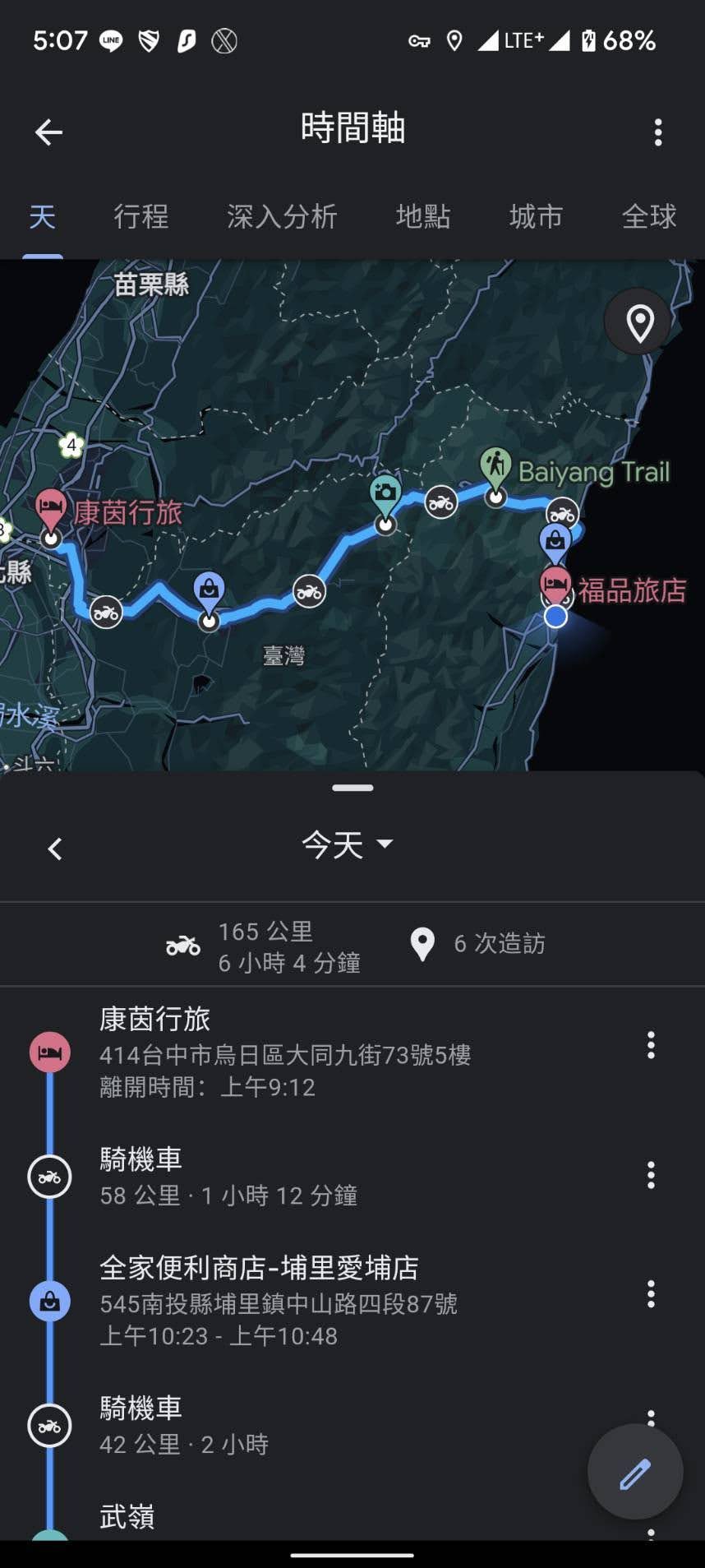
Task: Open the overflow menu beside 時間軸
Action: pyautogui.click(x=657, y=132)
